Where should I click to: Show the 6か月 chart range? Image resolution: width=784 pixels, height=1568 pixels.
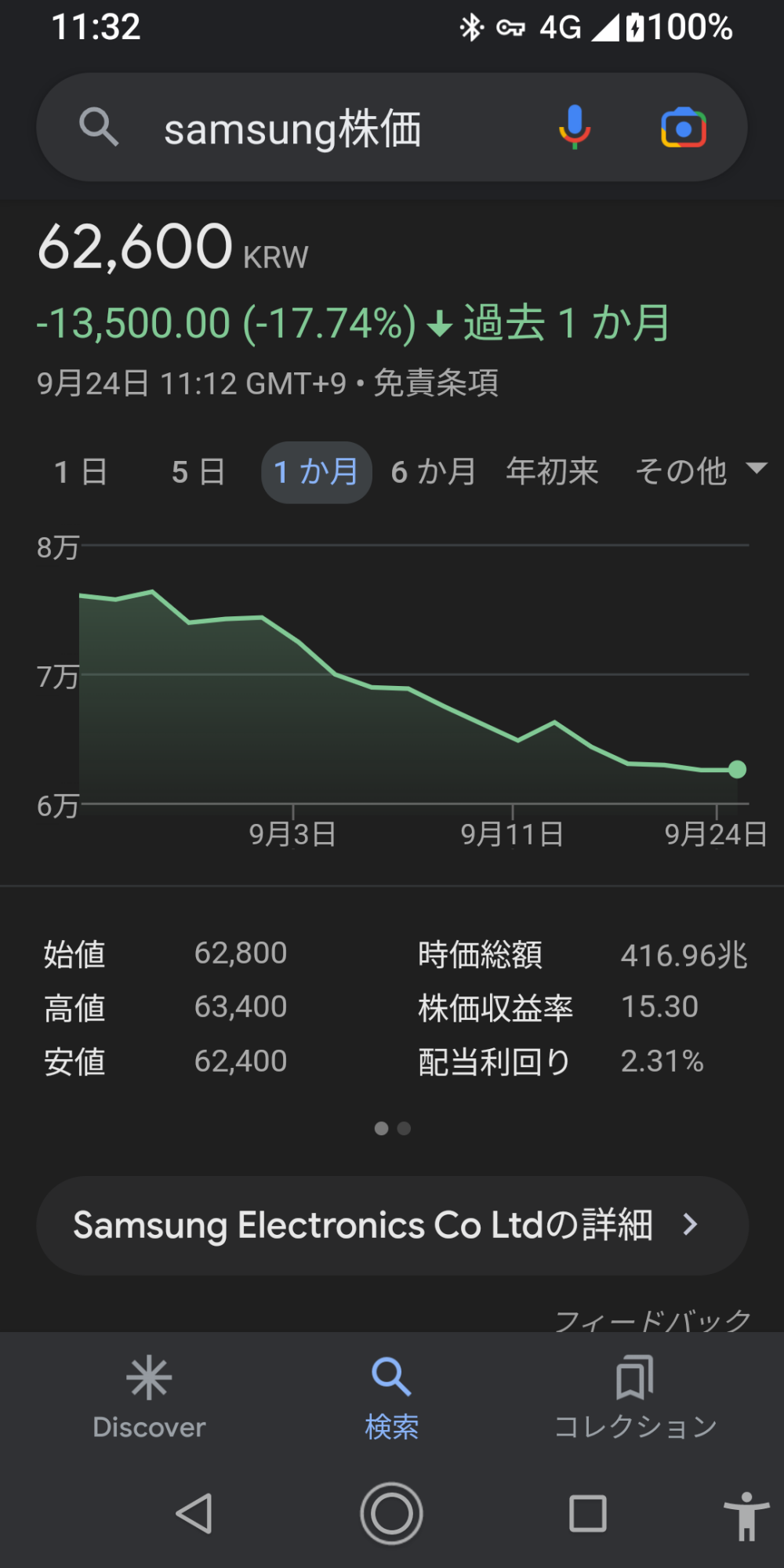click(434, 472)
